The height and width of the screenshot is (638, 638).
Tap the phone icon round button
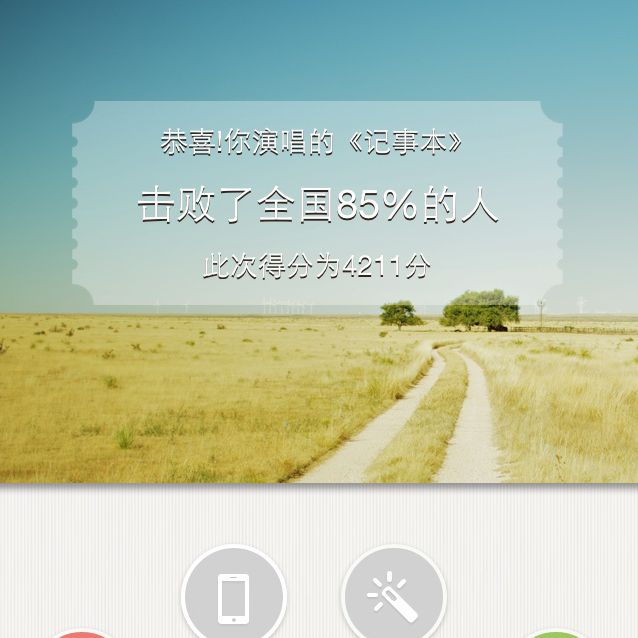point(234,597)
